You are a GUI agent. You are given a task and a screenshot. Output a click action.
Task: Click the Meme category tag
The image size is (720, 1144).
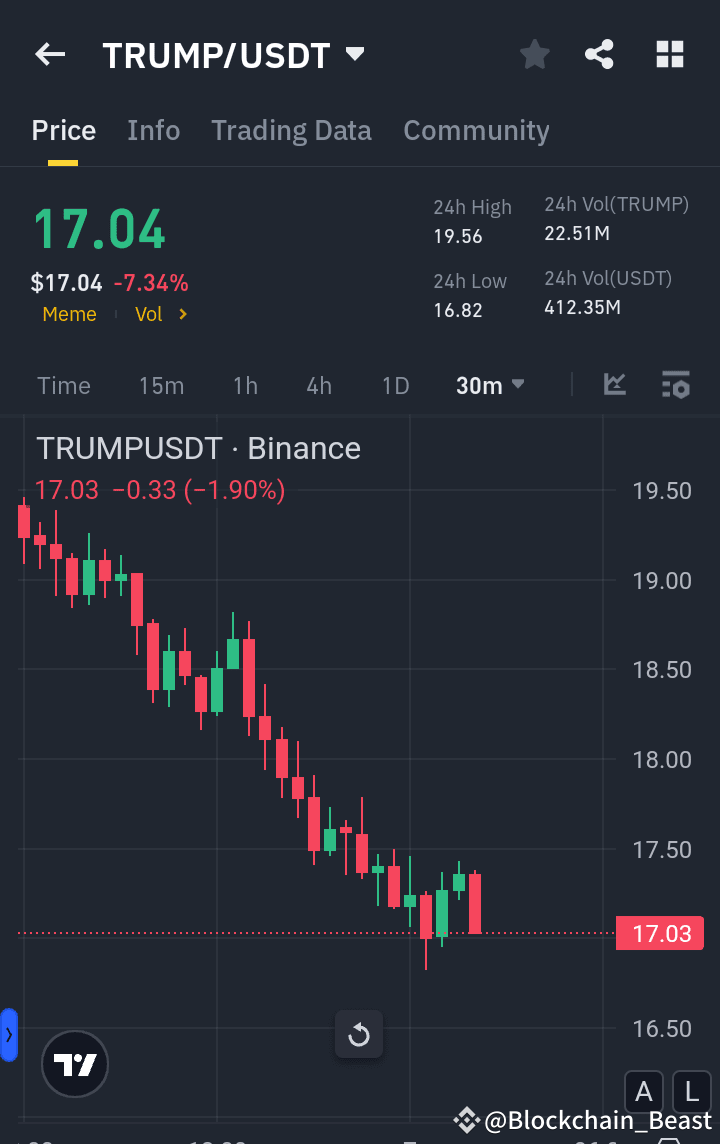tap(69, 314)
